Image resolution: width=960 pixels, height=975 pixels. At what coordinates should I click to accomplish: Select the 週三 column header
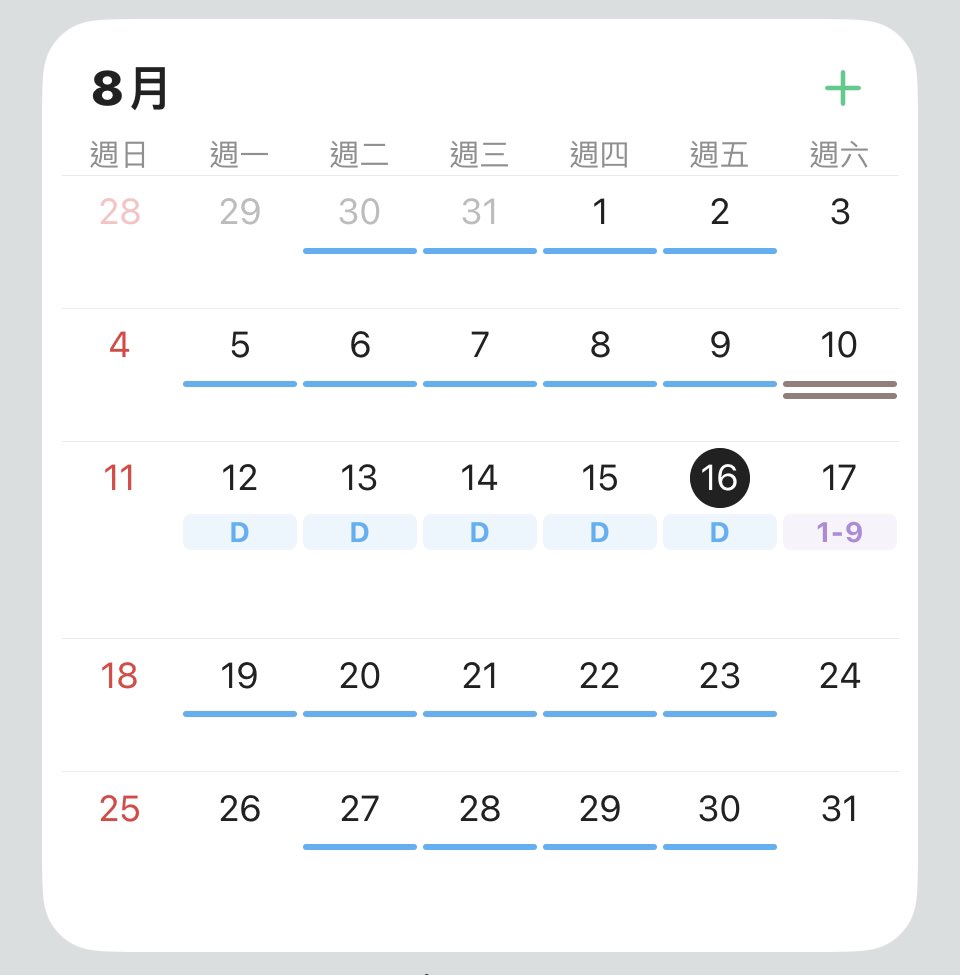click(x=479, y=154)
